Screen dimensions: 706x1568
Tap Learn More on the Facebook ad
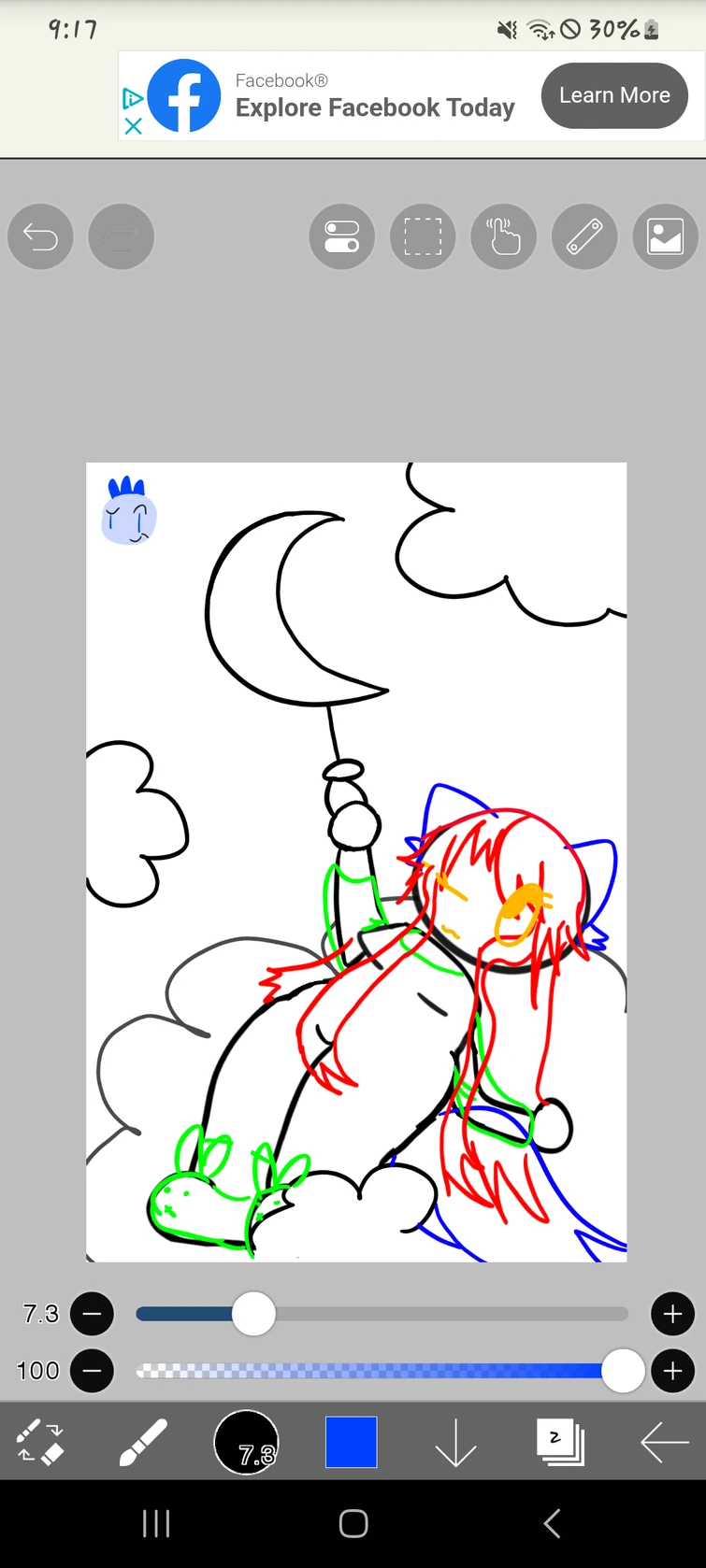(x=614, y=95)
